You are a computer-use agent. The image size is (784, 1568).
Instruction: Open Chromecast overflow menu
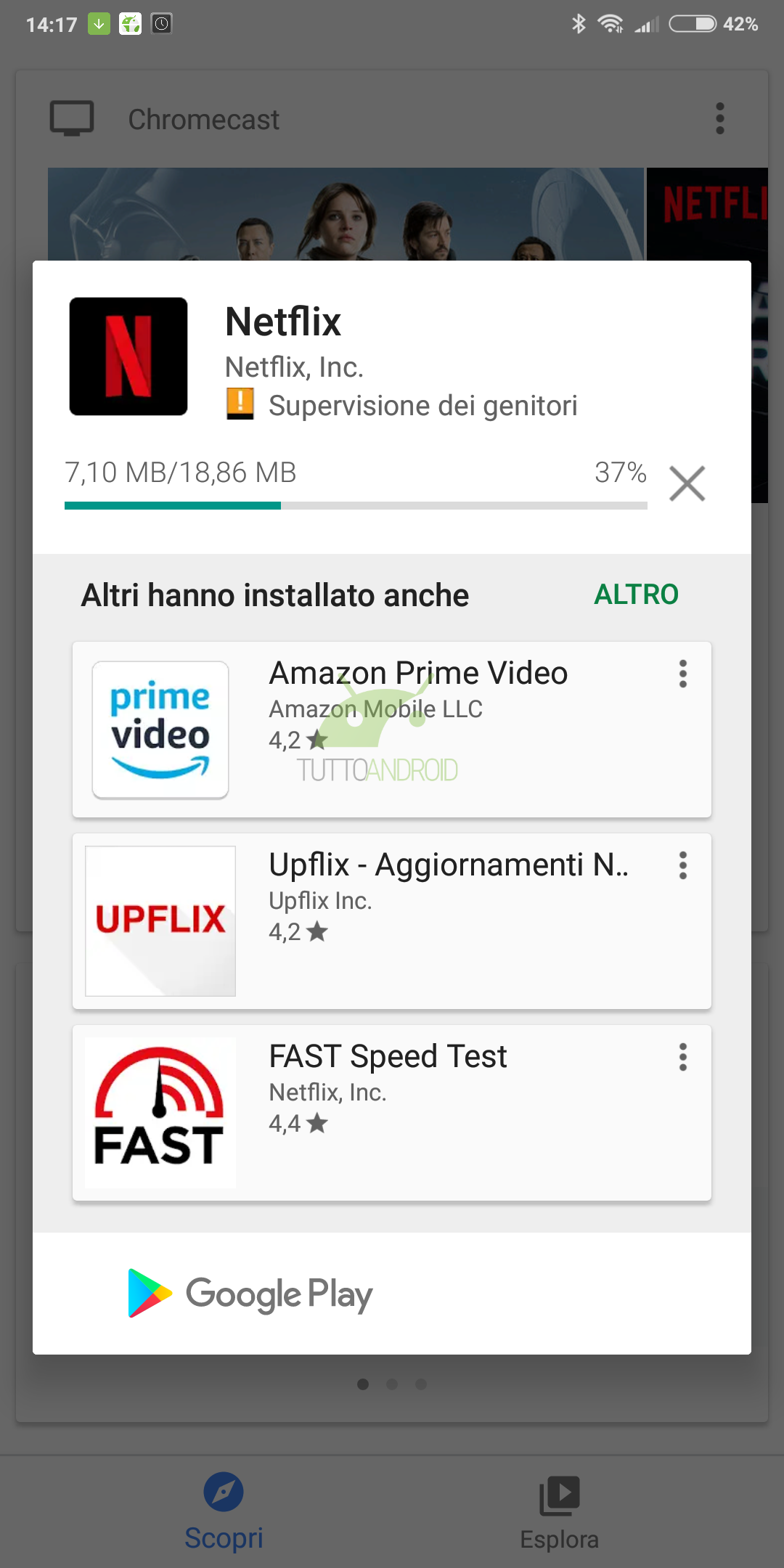click(x=719, y=118)
